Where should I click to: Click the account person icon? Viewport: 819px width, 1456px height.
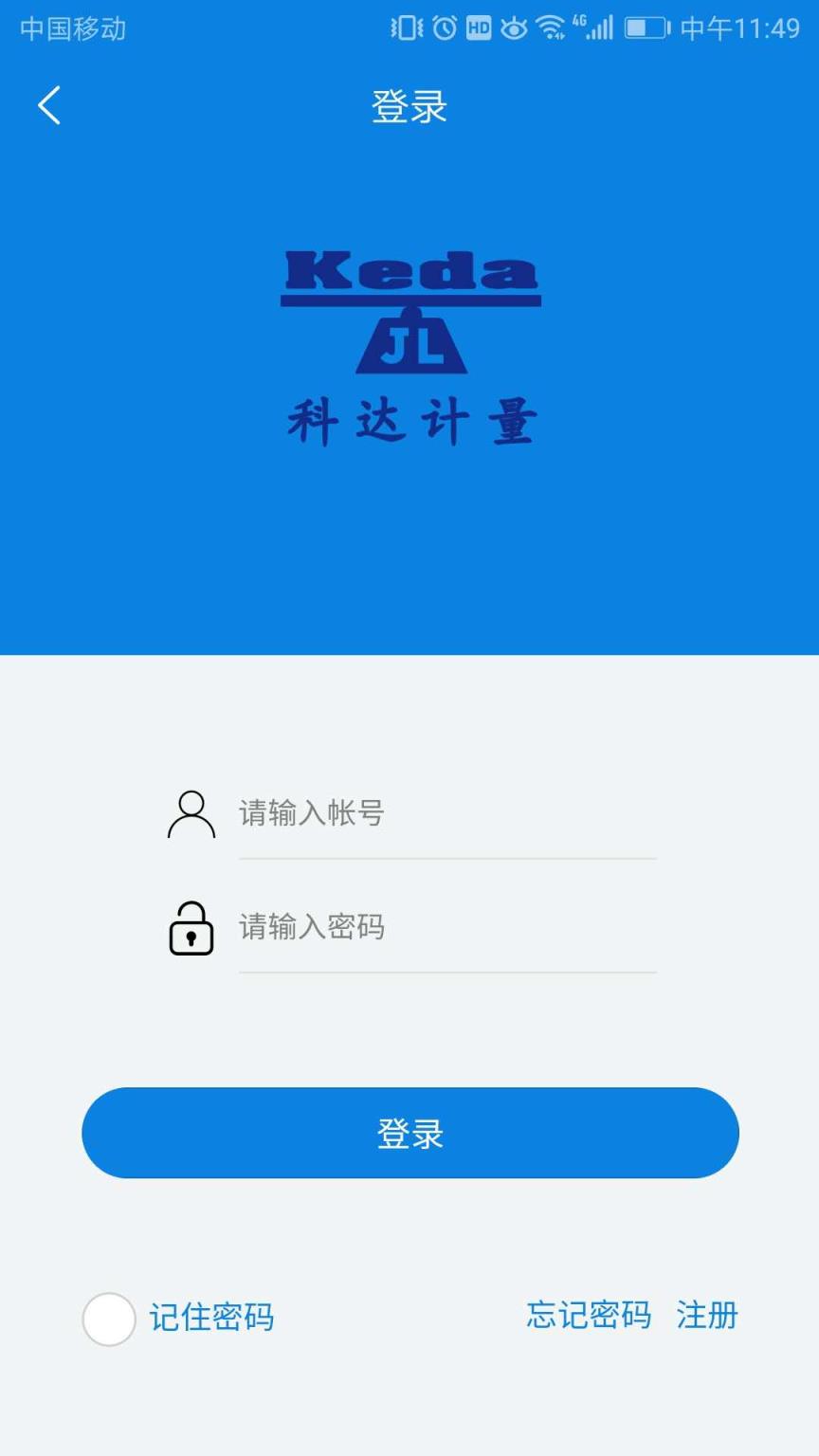(x=191, y=814)
